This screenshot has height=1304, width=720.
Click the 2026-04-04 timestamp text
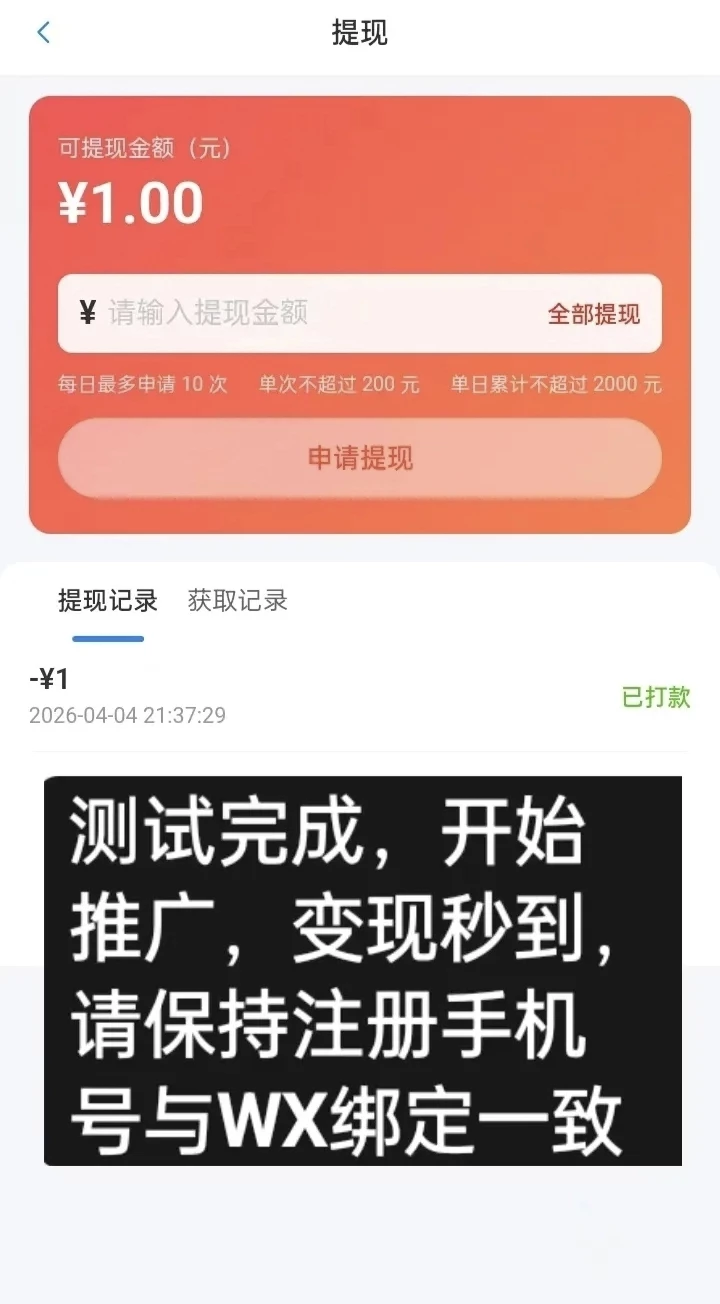(x=126, y=715)
